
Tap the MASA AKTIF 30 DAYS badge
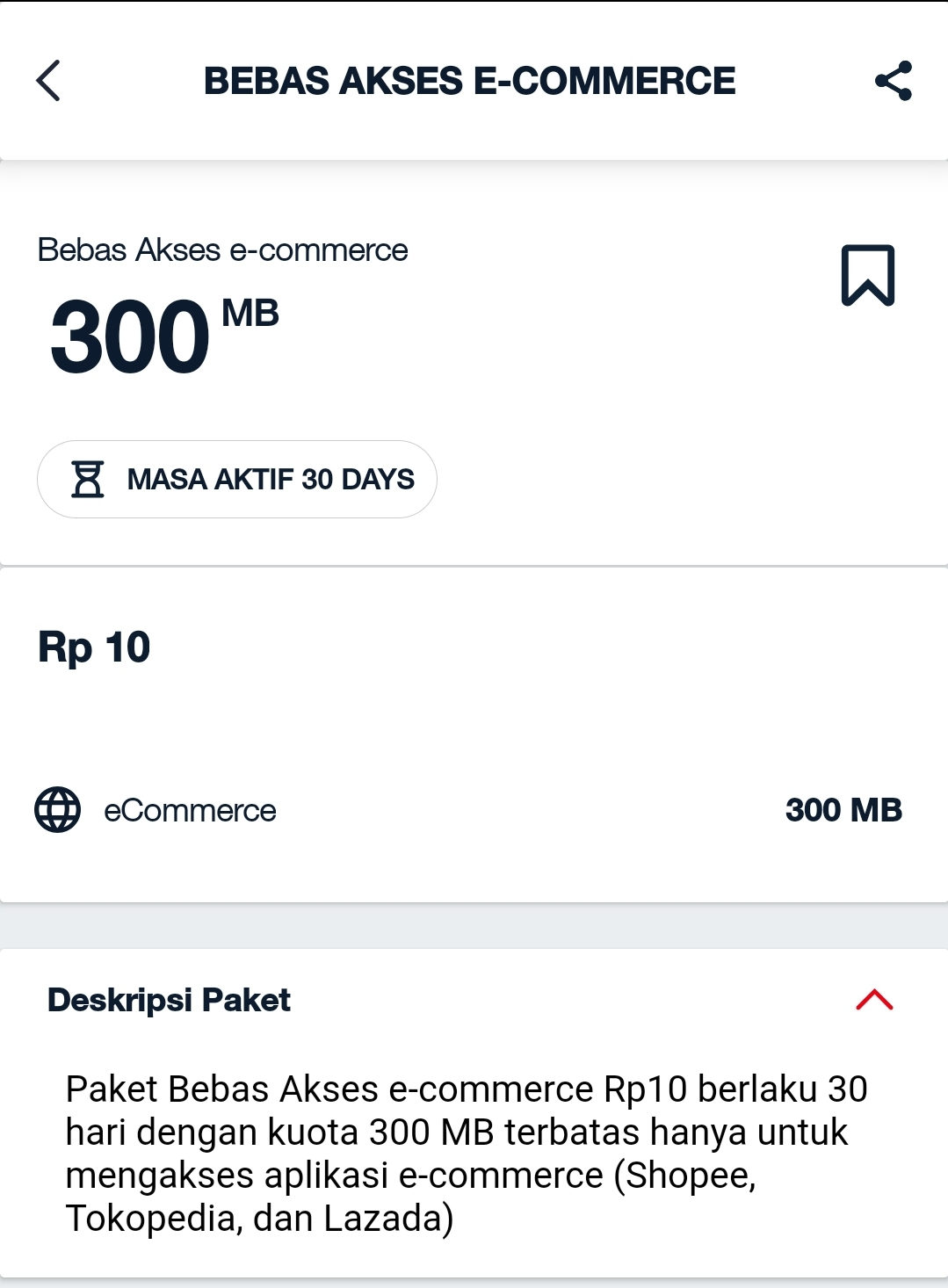click(237, 478)
